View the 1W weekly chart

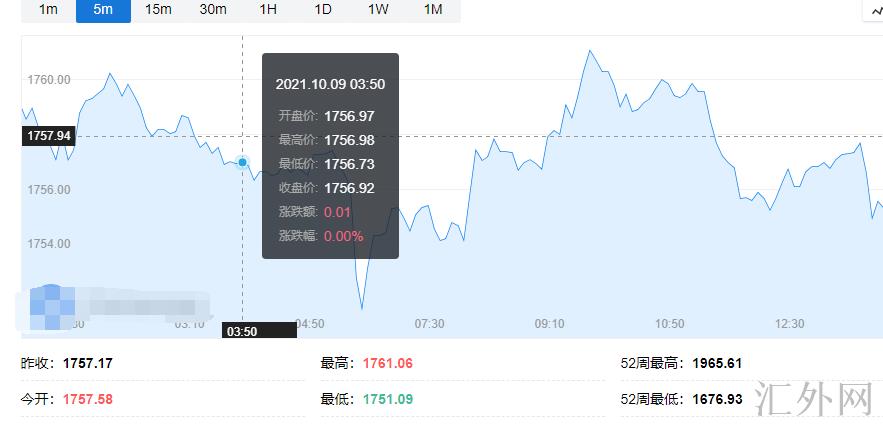(378, 9)
